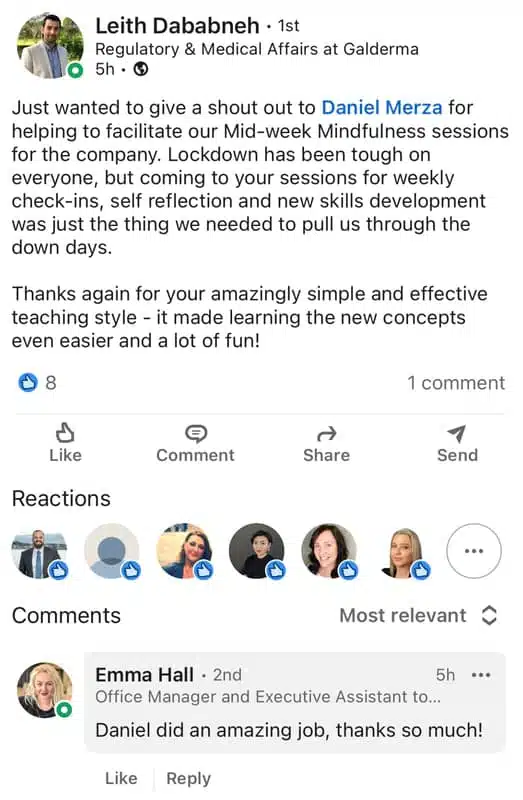This screenshot has width=523, height=800.
Task: Comment on the post
Action: point(195,443)
